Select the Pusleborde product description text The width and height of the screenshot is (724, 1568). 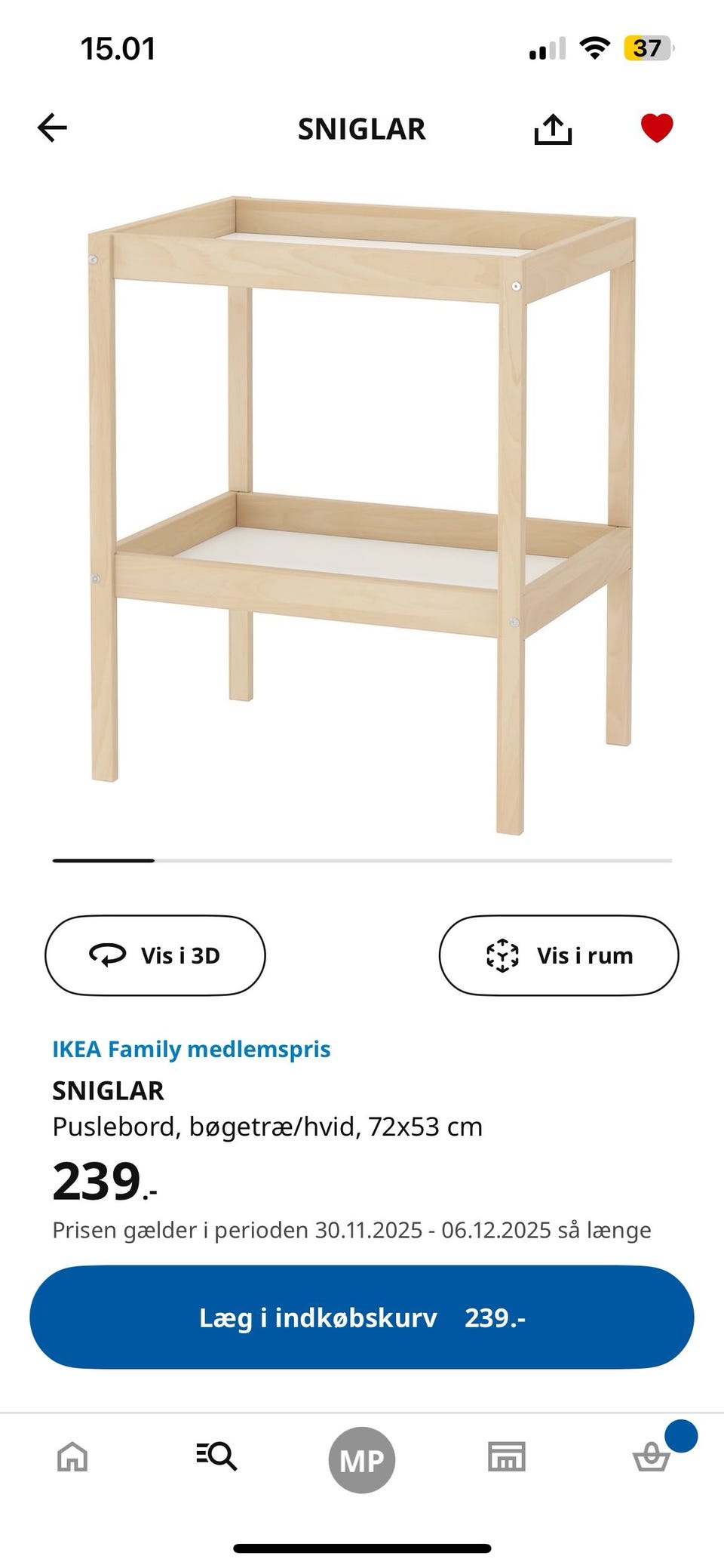tap(268, 1127)
